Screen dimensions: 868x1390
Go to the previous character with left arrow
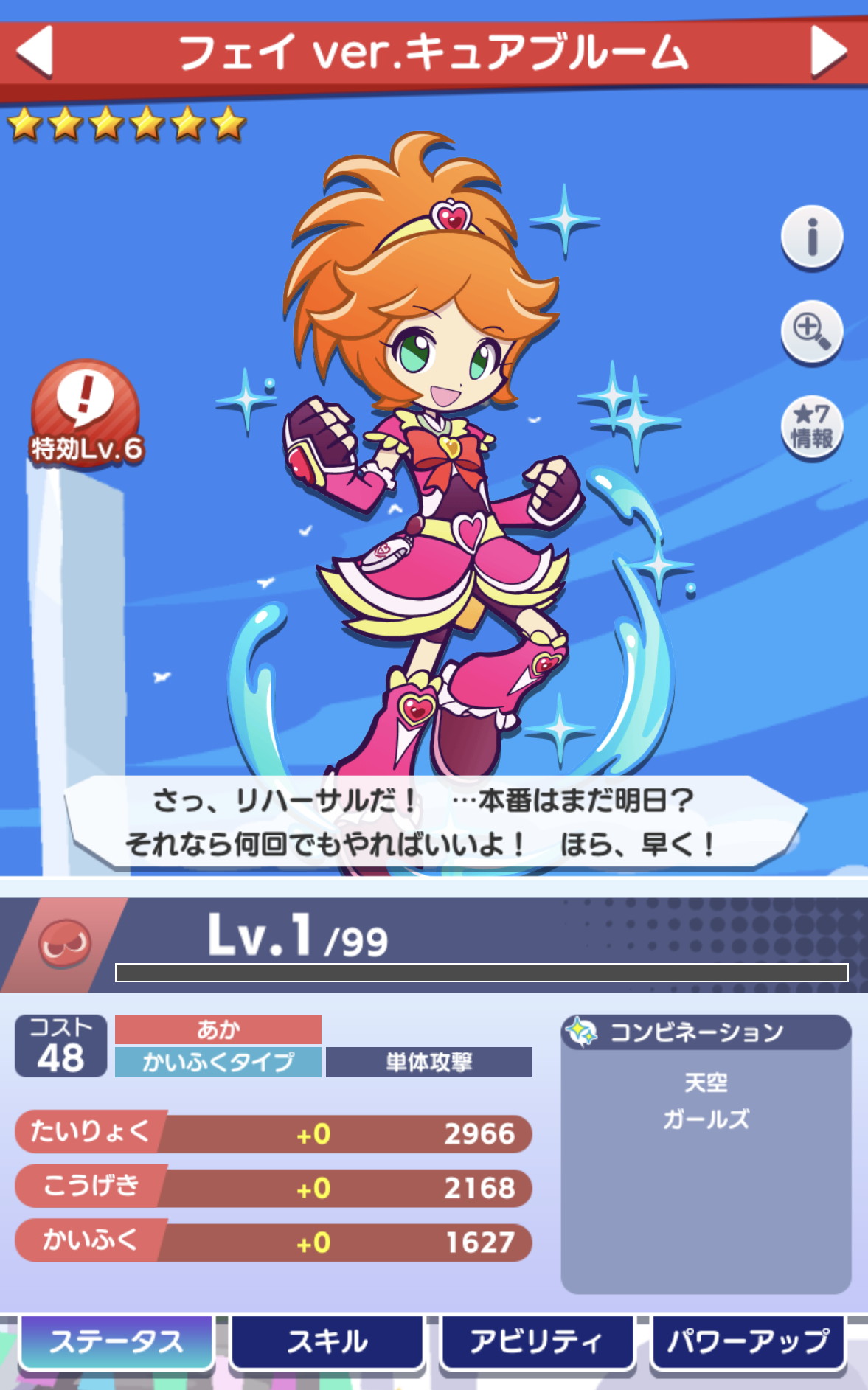pyautogui.click(x=35, y=51)
